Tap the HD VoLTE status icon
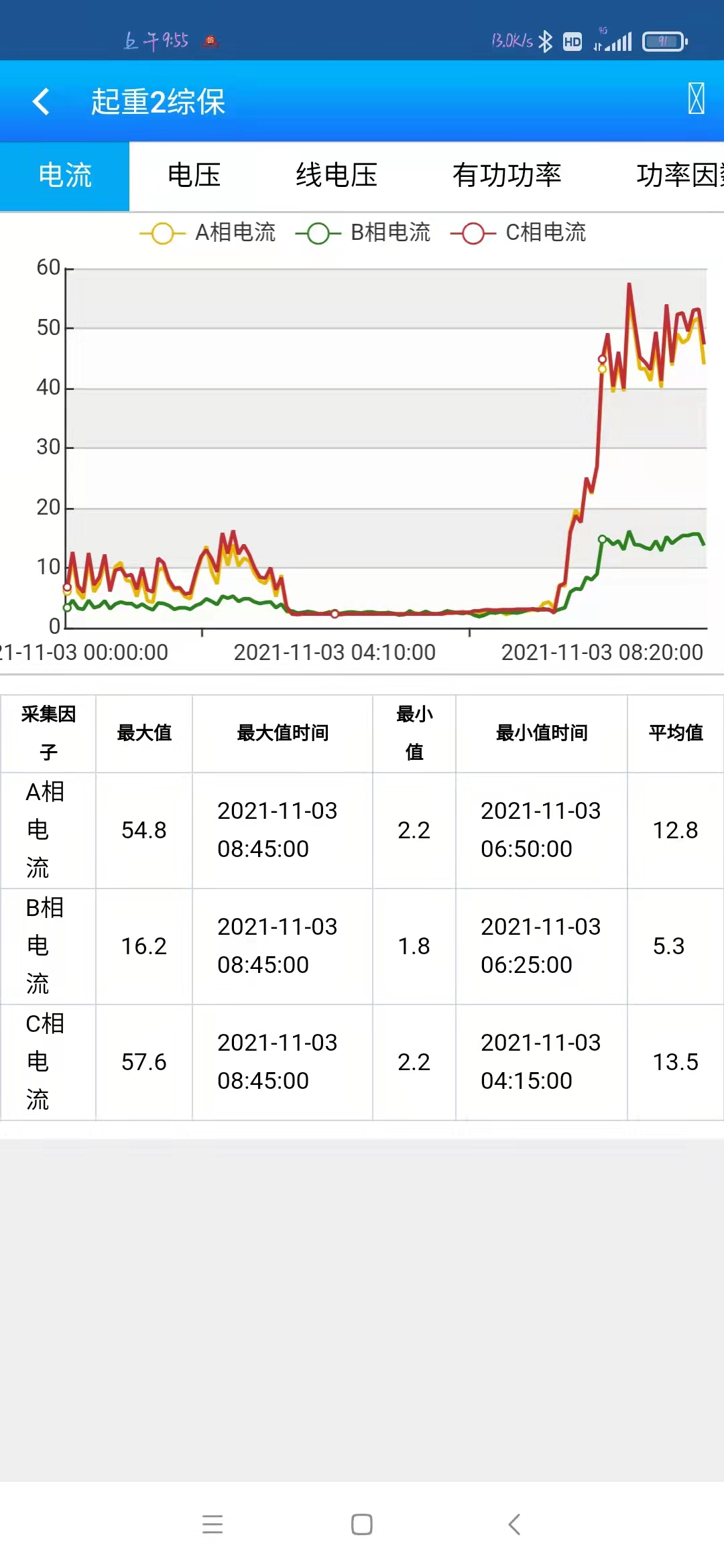724x1568 pixels. coord(571,40)
